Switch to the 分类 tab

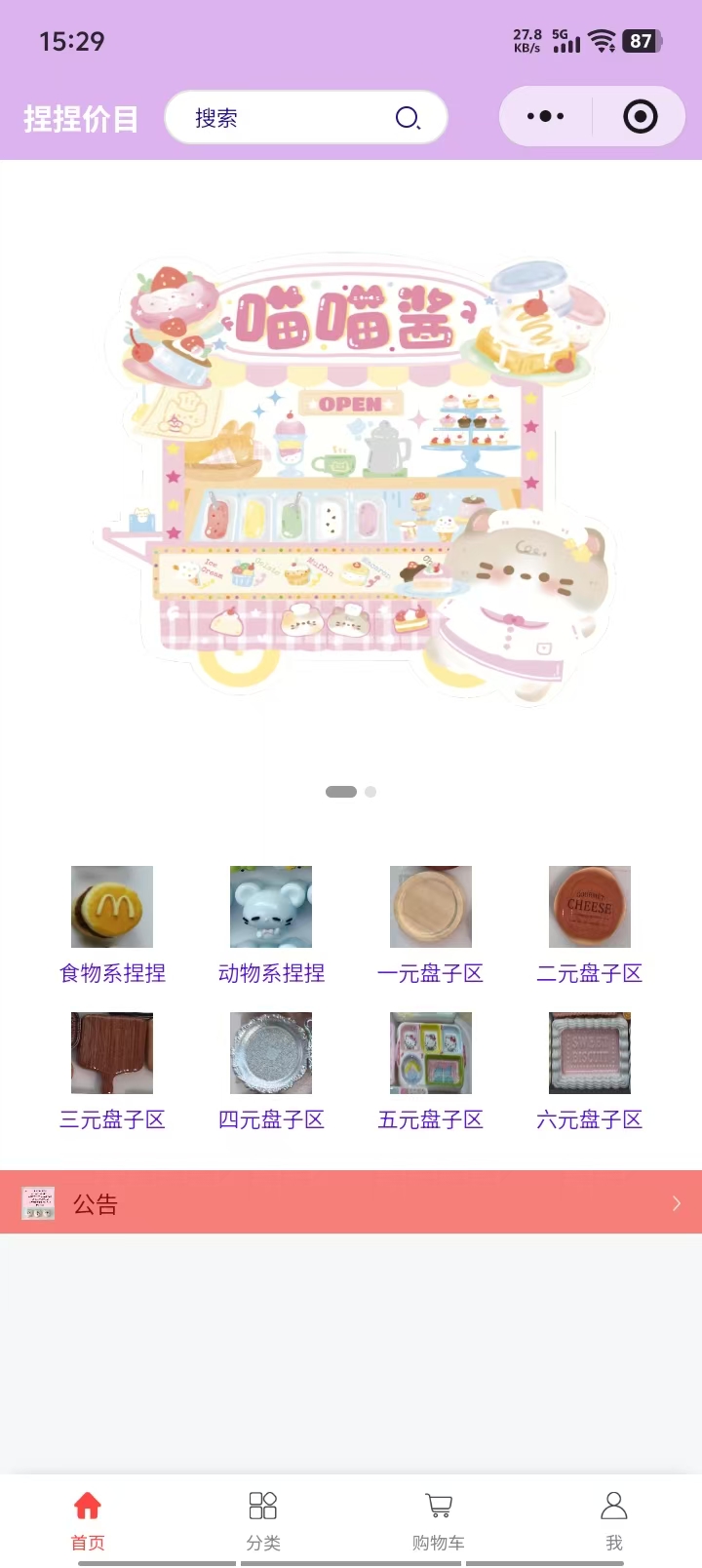tap(263, 1519)
